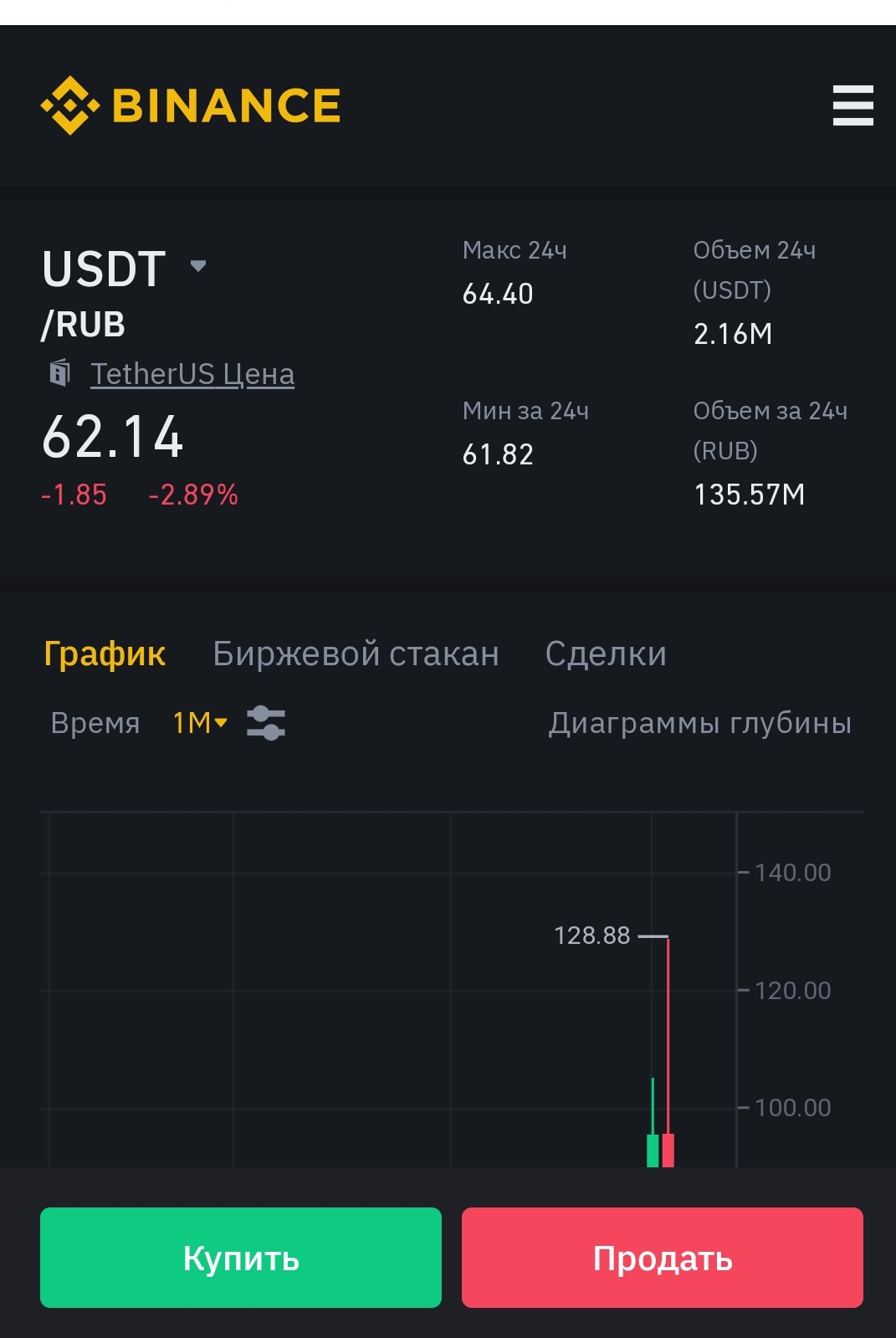
Task: Expand the USDT/RUB pair selector
Action: [198, 267]
